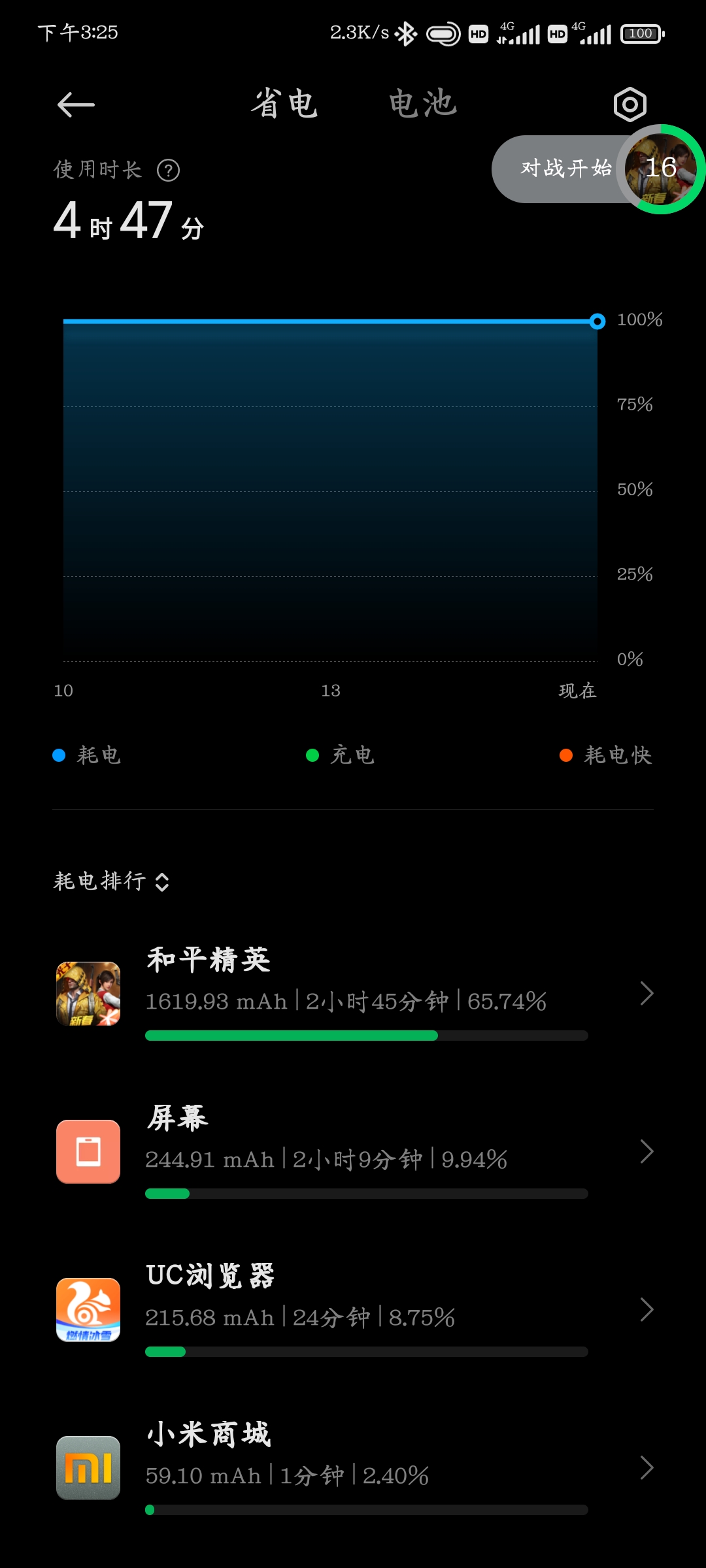Open the 对战开始 floating game bubble

pos(597,169)
